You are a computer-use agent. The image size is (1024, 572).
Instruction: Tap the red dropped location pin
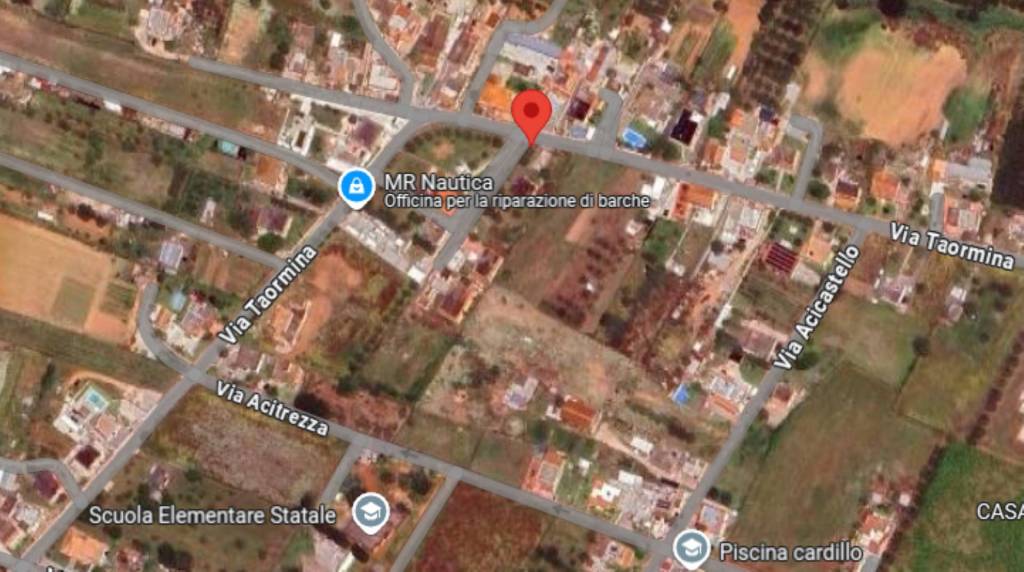coord(531,114)
